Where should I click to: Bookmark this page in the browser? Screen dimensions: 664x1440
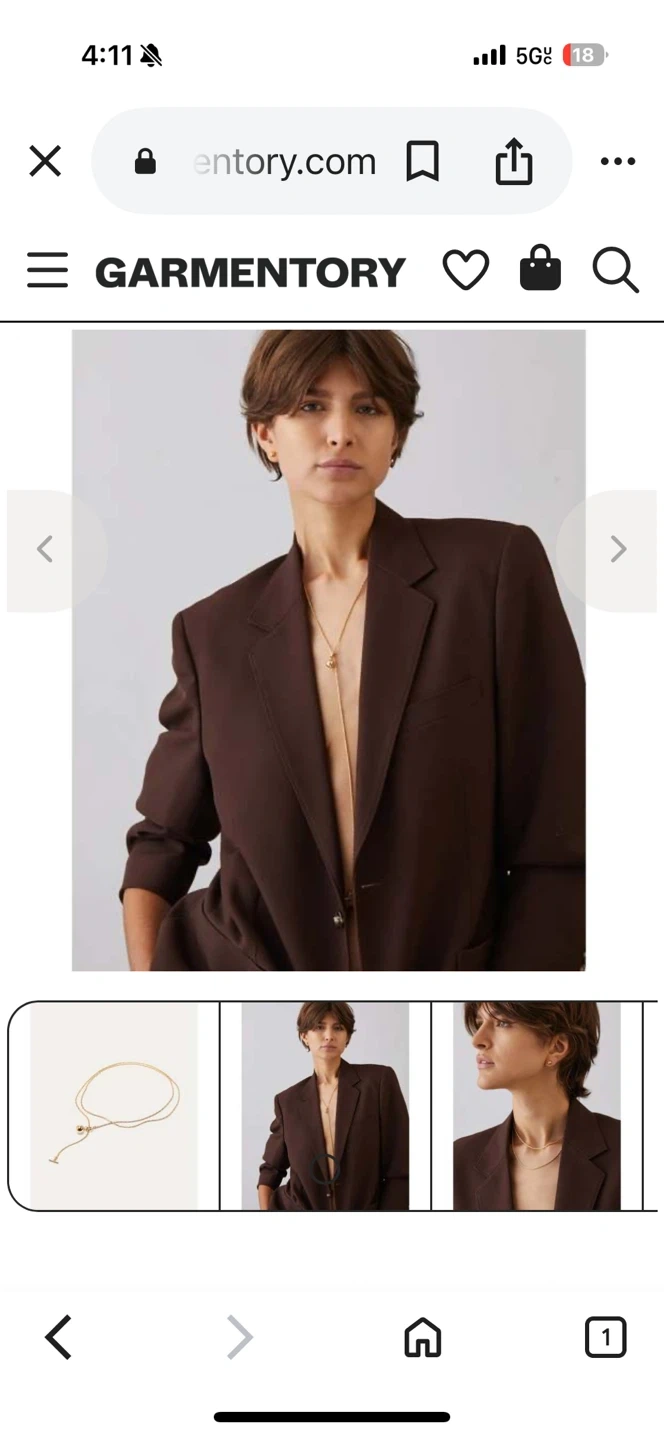coord(422,161)
